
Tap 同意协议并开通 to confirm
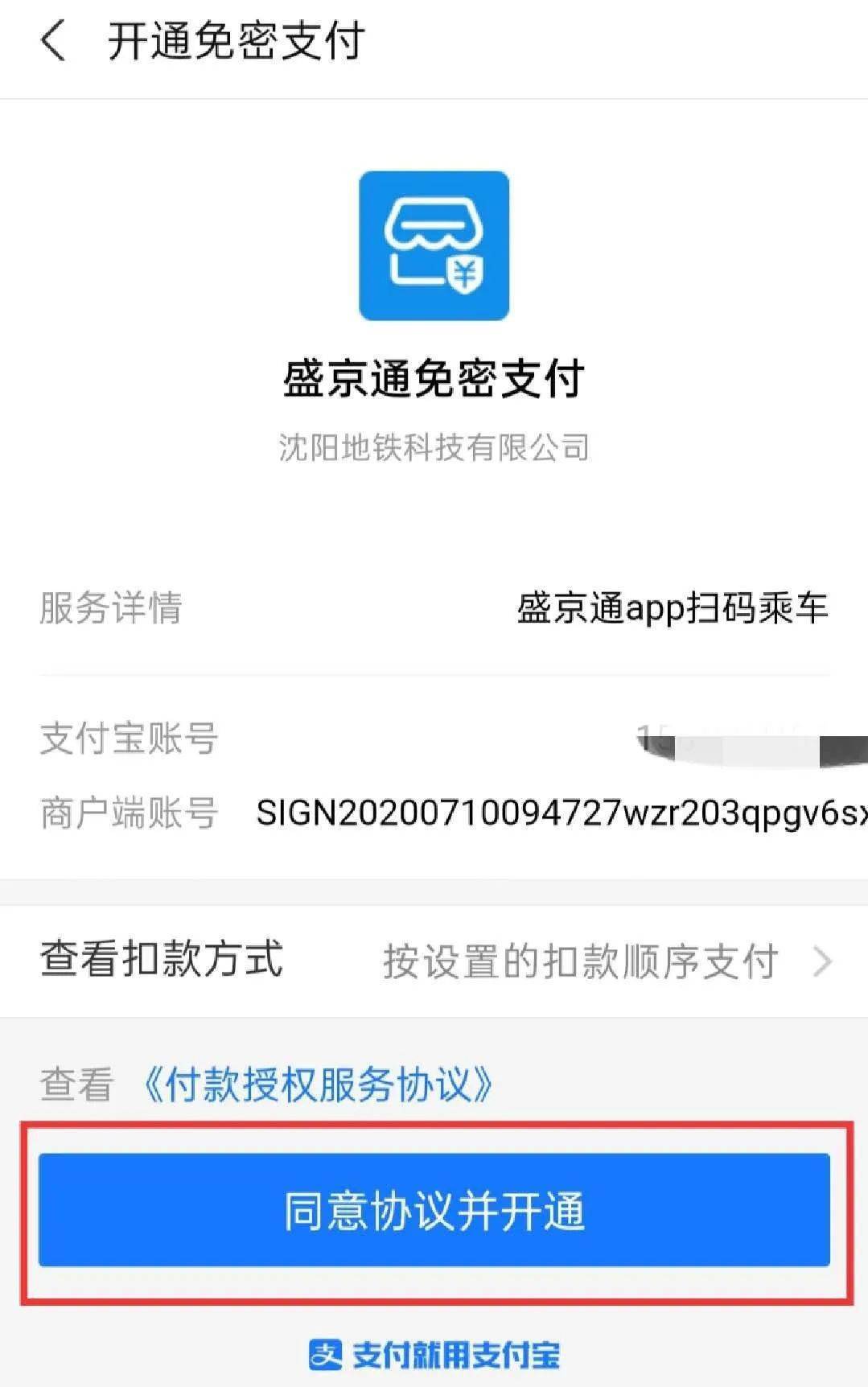[434, 1210]
